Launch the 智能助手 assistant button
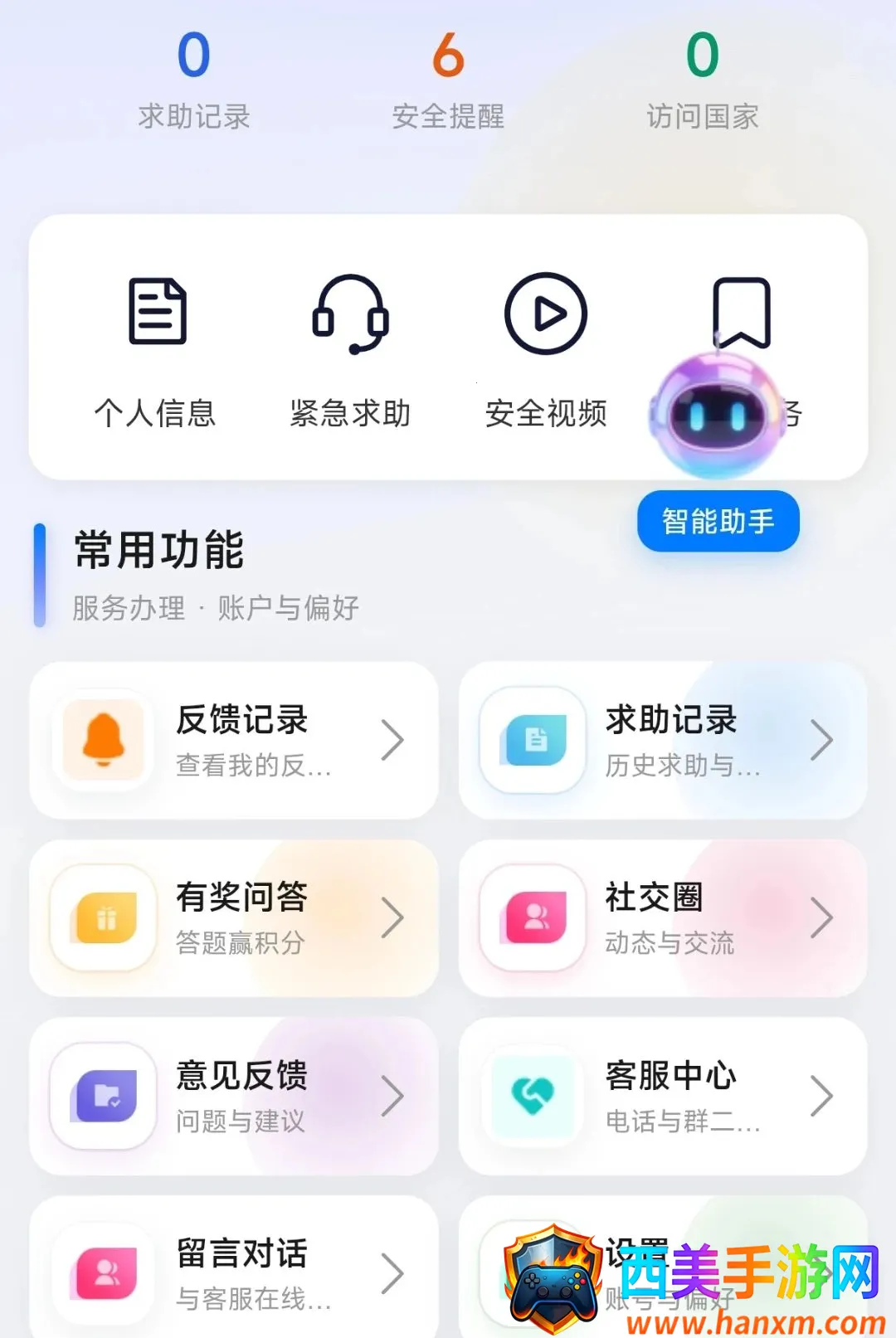The width and height of the screenshot is (896, 1338). tap(718, 522)
